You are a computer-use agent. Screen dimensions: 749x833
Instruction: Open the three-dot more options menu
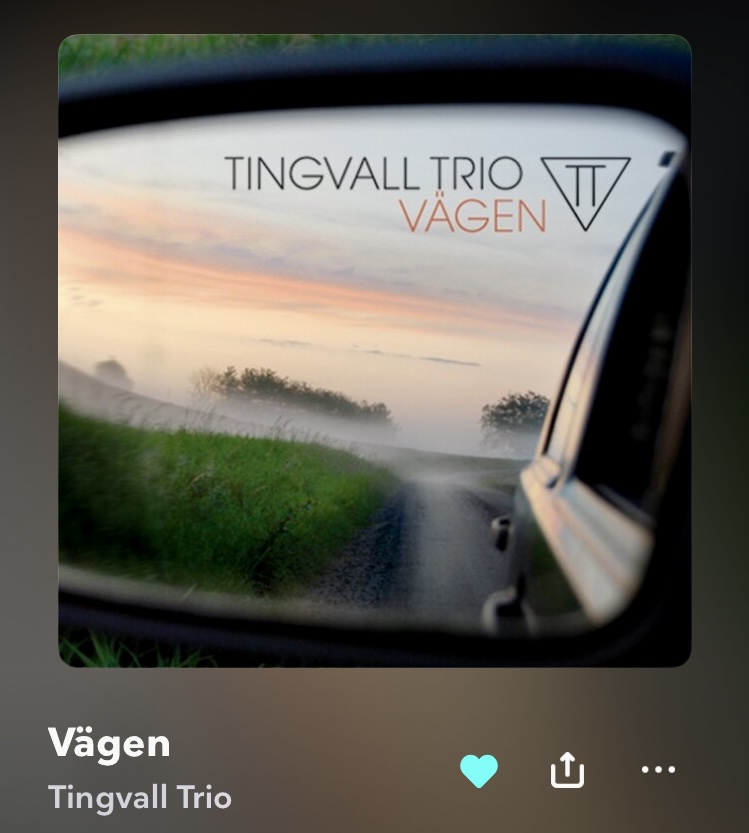pyautogui.click(x=658, y=770)
